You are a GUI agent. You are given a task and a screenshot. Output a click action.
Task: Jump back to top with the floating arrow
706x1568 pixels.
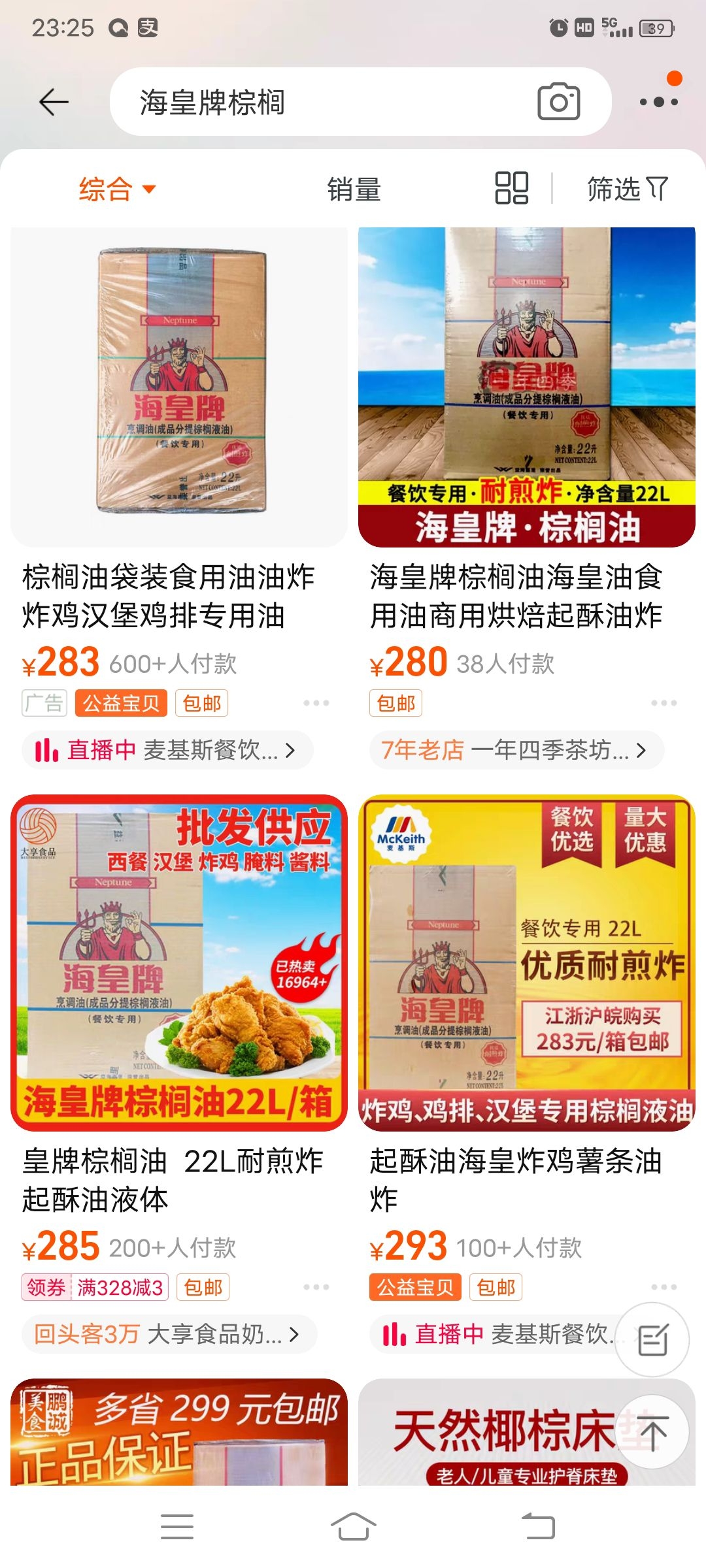click(652, 1432)
